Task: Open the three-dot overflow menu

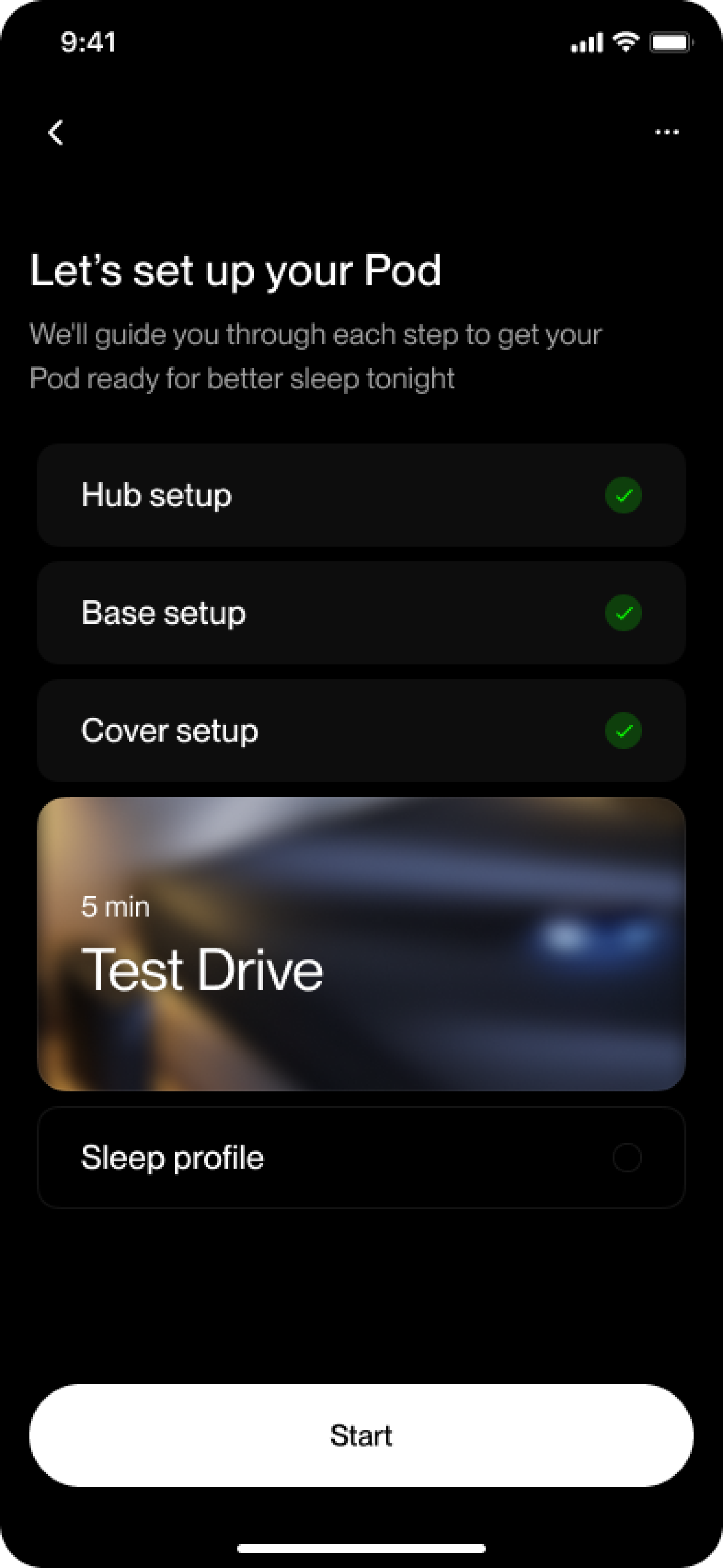Action: (667, 132)
